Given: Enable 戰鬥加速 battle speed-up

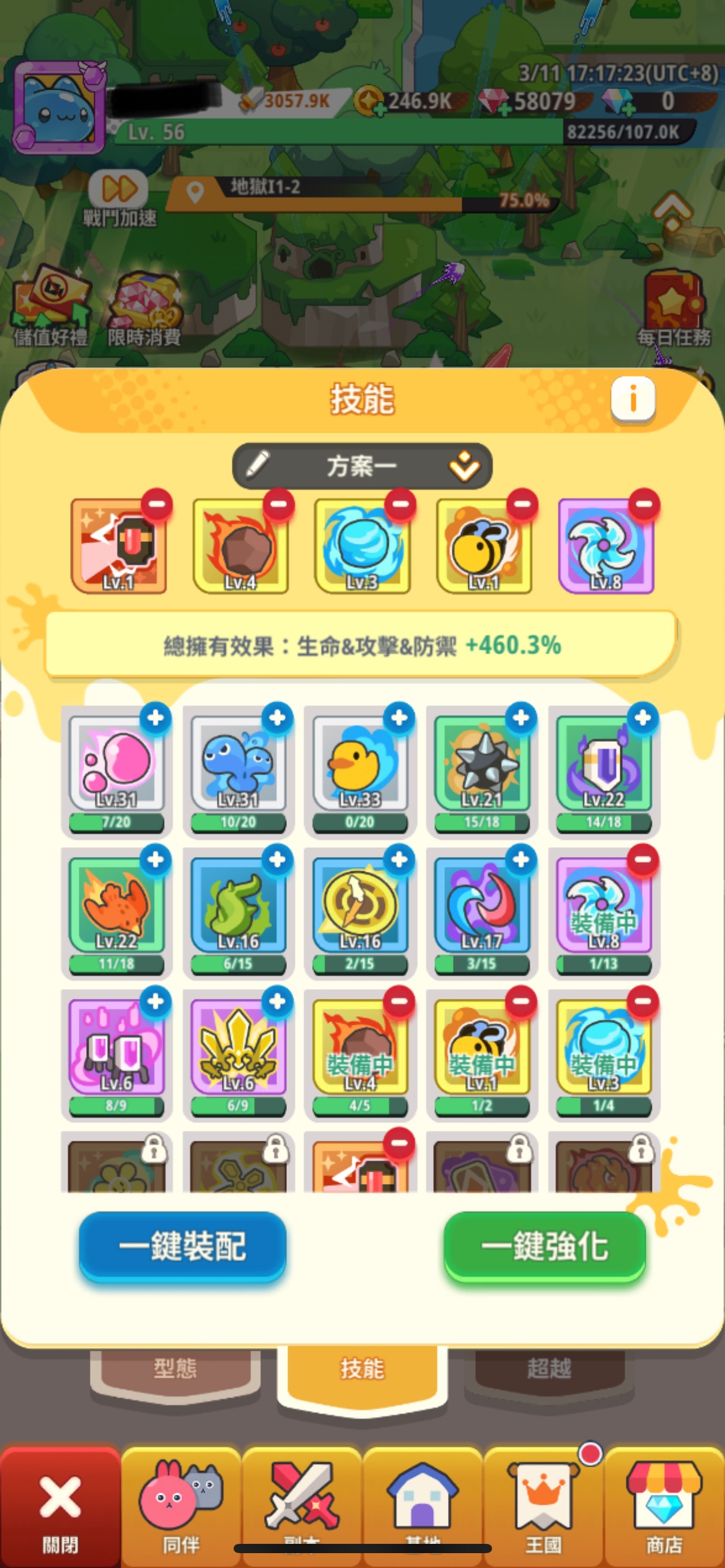Looking at the screenshot, I should (x=119, y=198).
